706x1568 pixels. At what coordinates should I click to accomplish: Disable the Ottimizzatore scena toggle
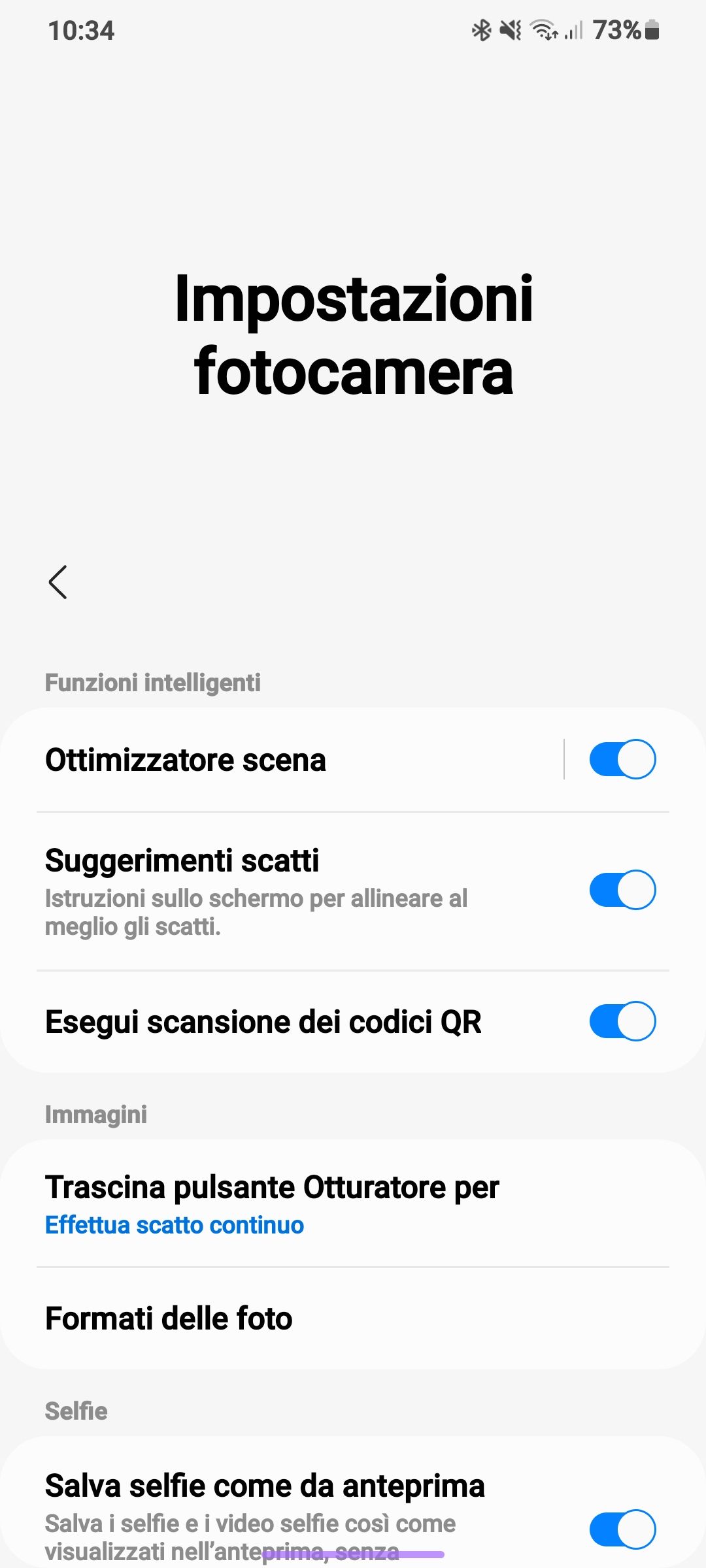(x=622, y=759)
